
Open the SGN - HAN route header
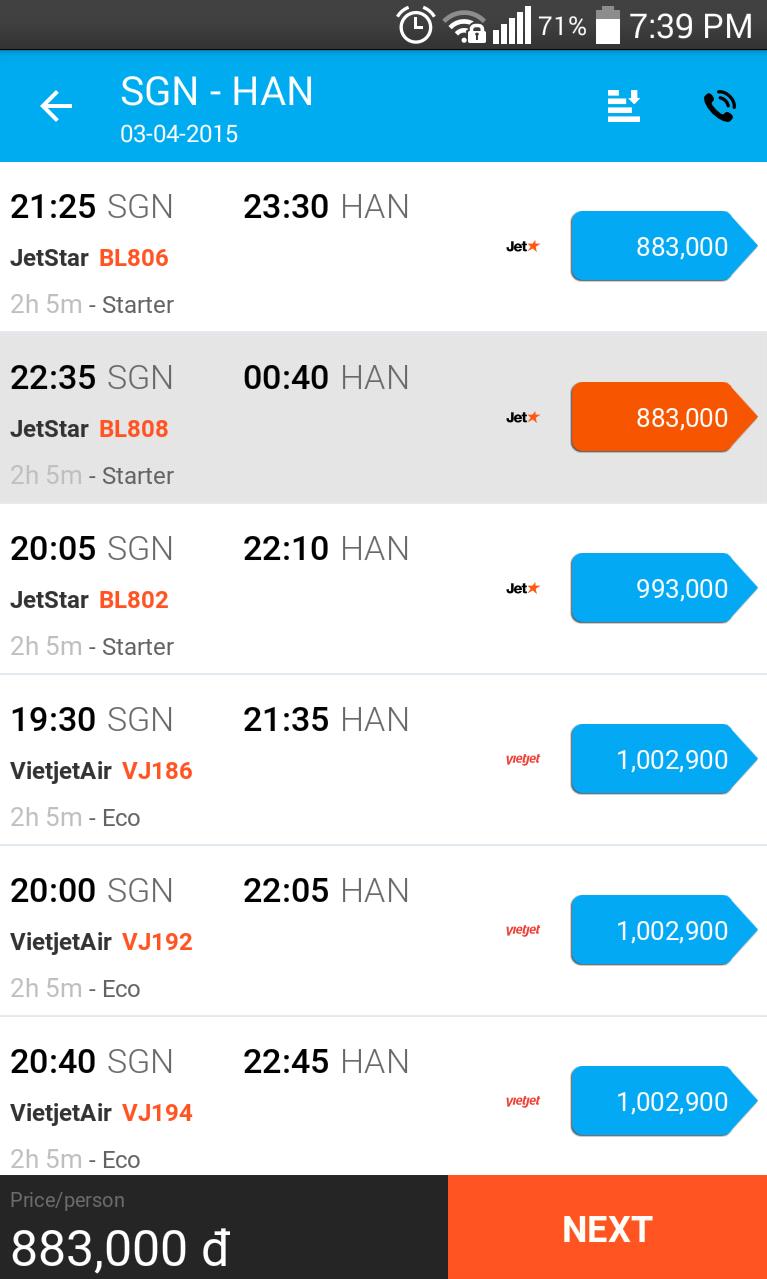(215, 92)
